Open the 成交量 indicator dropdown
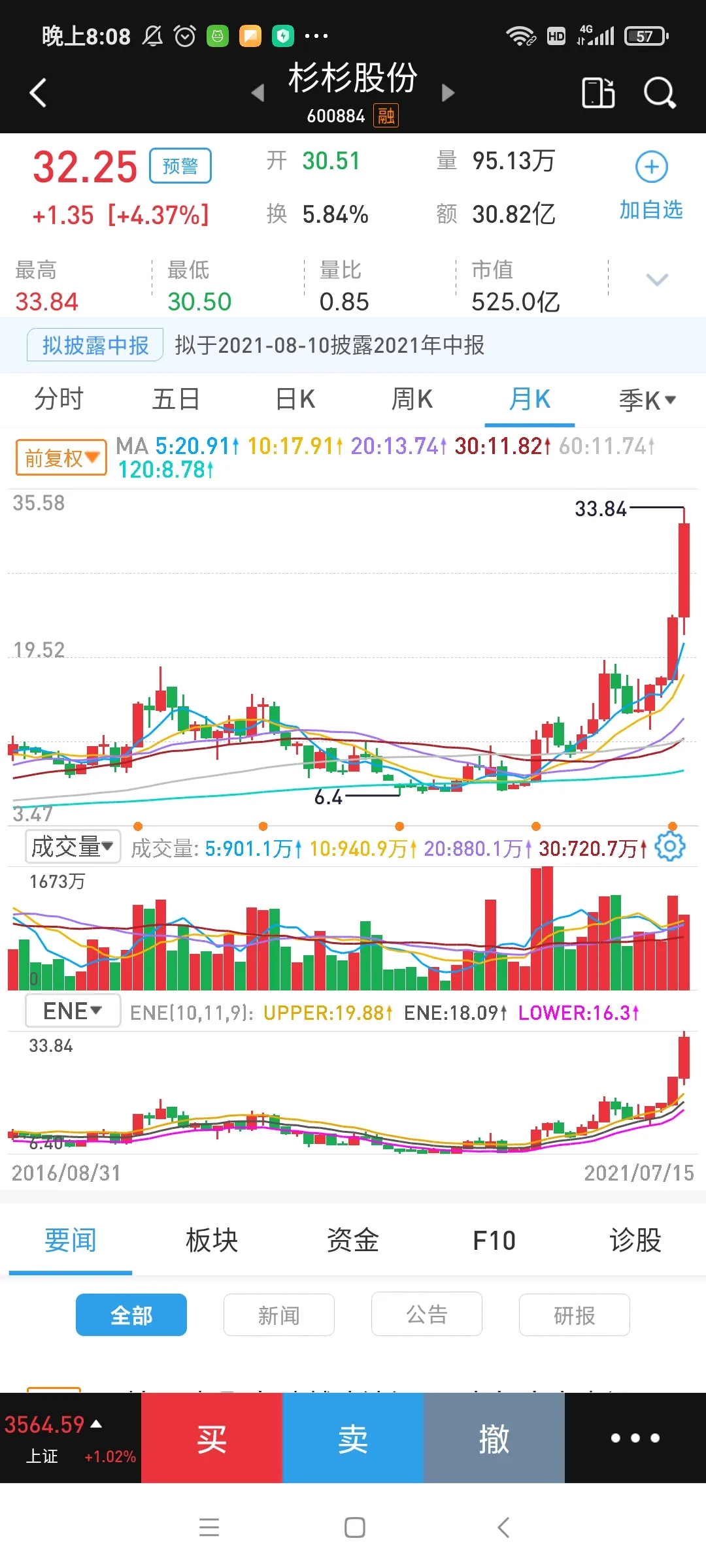Image resolution: width=706 pixels, height=1568 pixels. [x=73, y=847]
